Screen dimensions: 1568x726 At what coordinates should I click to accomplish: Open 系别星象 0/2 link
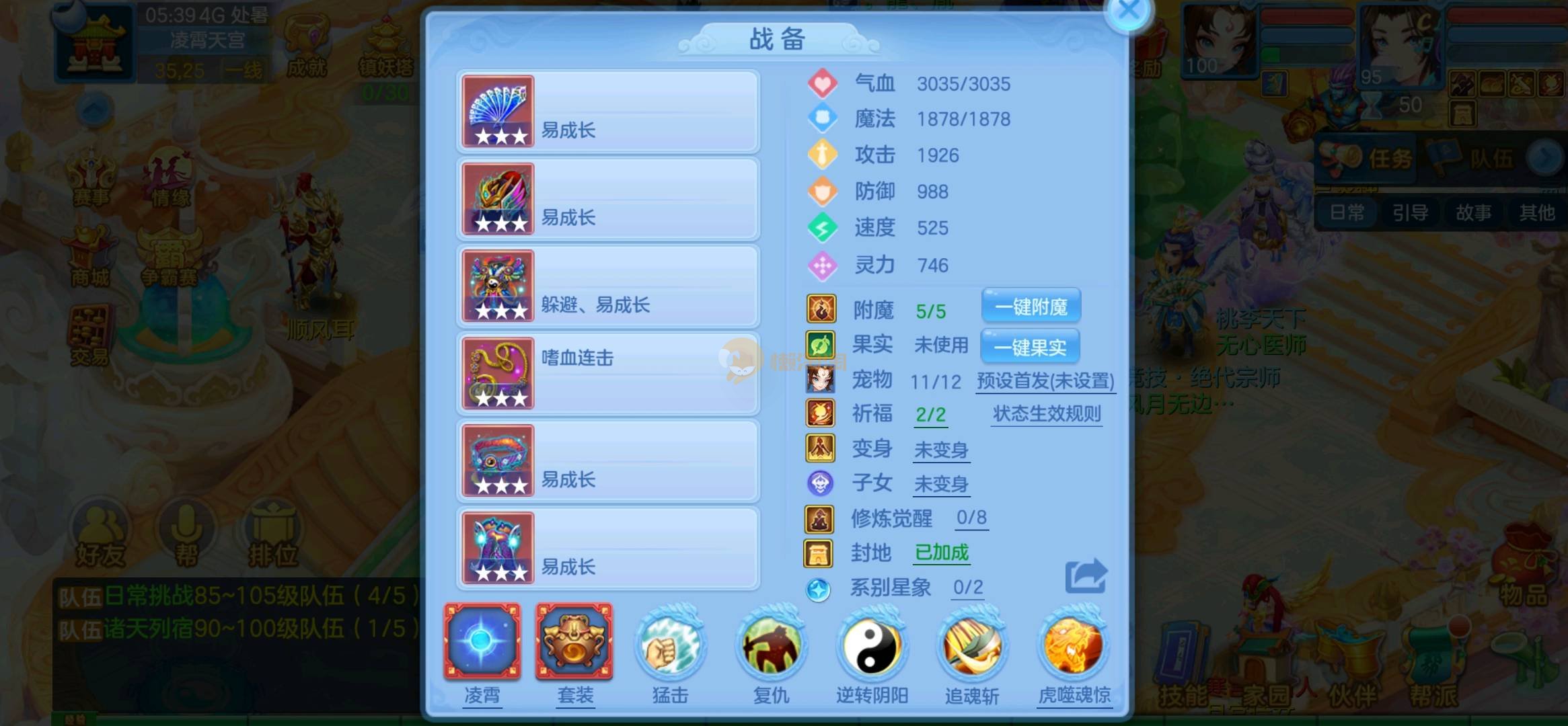click(967, 588)
